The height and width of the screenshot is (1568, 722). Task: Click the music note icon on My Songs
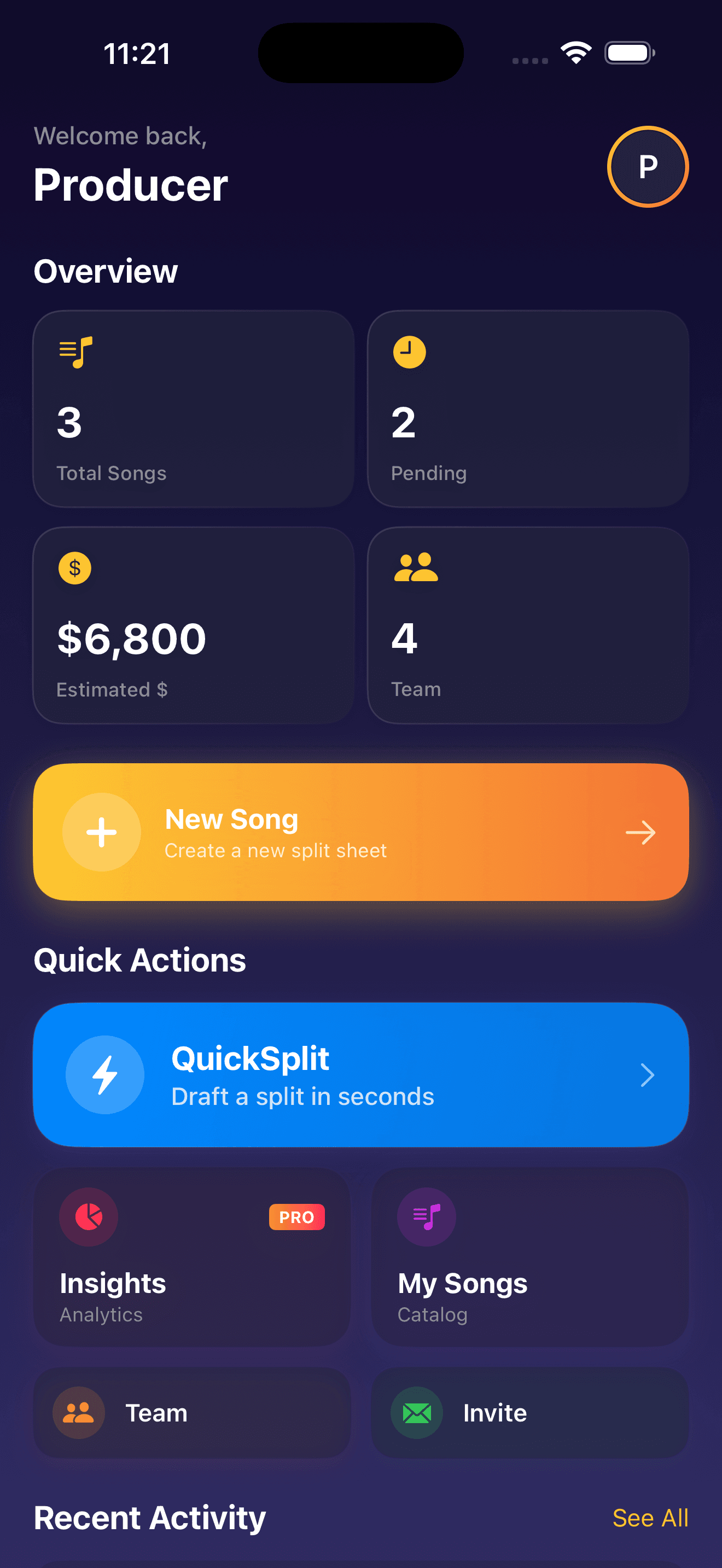[426, 1216]
